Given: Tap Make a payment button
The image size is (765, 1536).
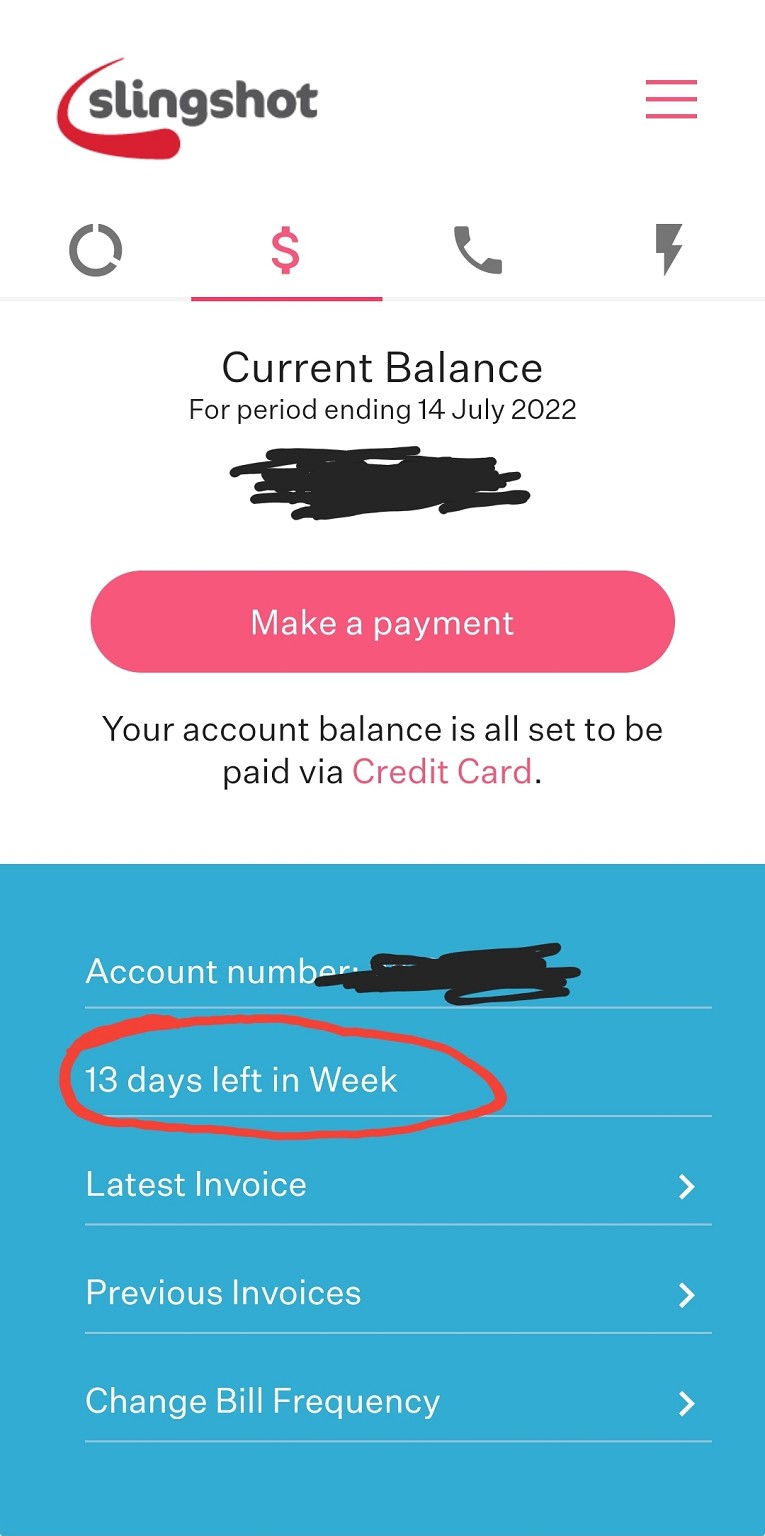Looking at the screenshot, I should (x=382, y=622).
